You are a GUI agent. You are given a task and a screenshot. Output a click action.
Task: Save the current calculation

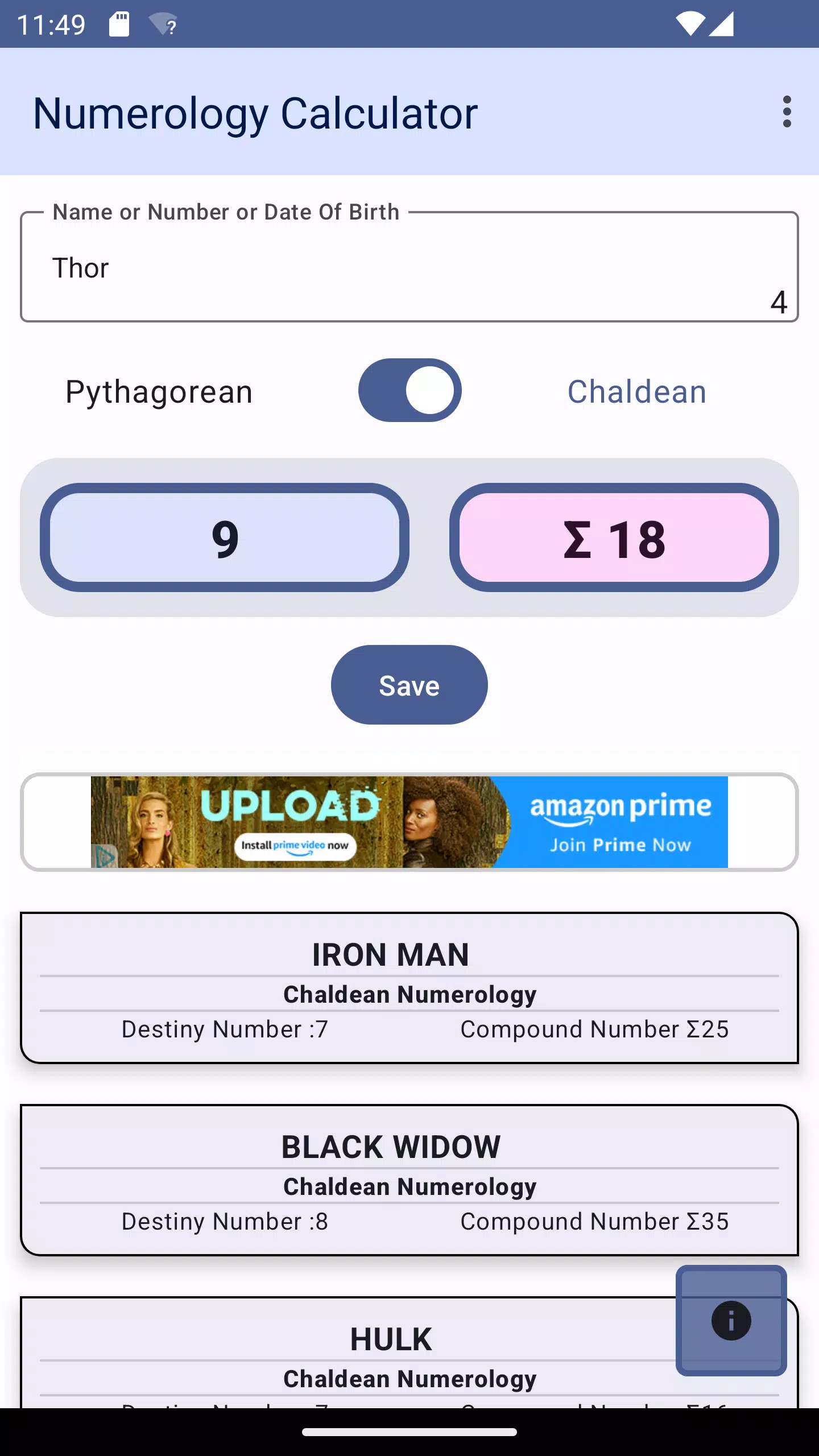(409, 685)
